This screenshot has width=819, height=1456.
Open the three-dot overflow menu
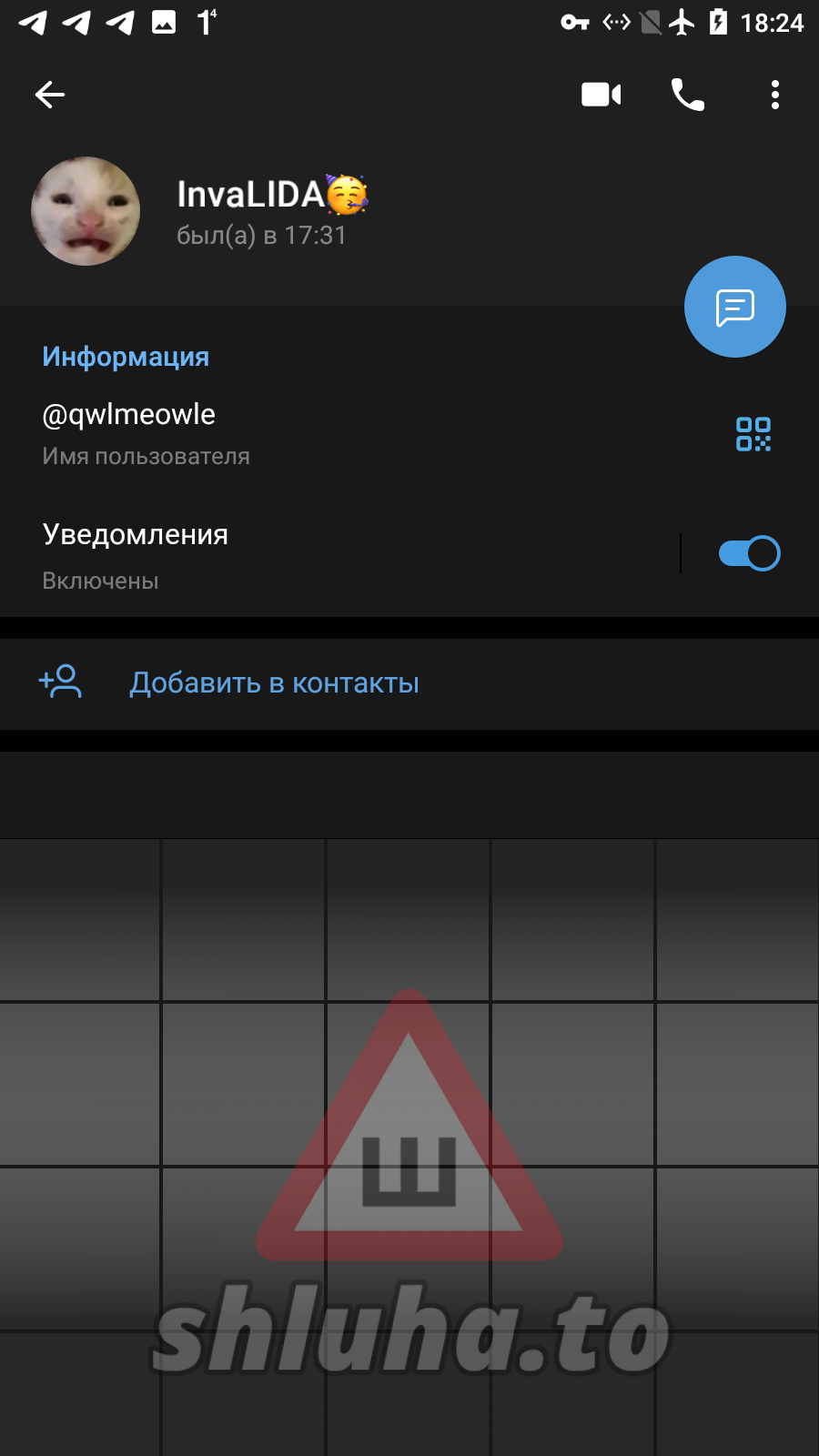click(x=774, y=95)
